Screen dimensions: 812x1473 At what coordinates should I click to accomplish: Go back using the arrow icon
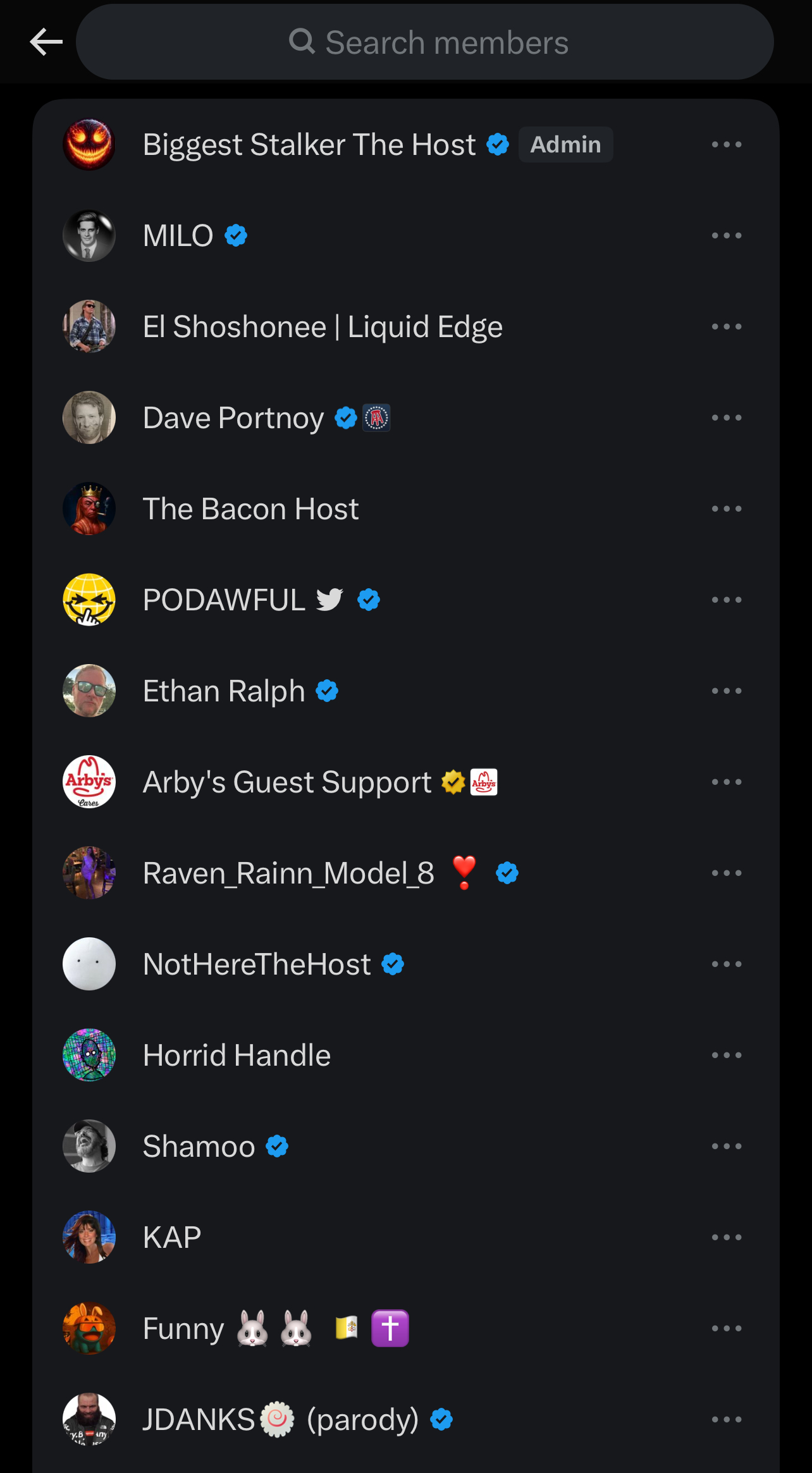46,42
